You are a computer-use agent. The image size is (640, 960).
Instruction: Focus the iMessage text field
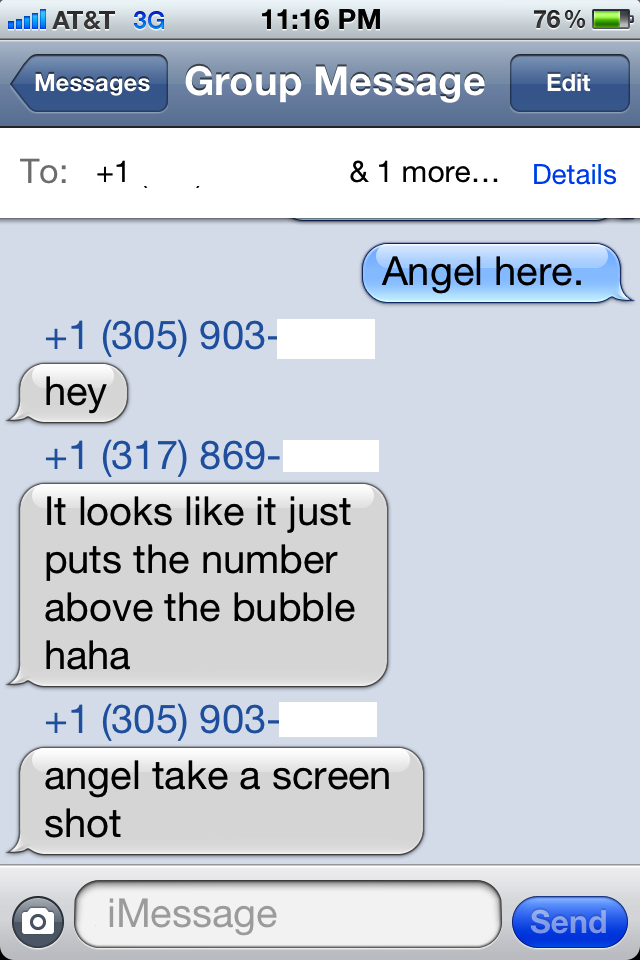point(288,914)
